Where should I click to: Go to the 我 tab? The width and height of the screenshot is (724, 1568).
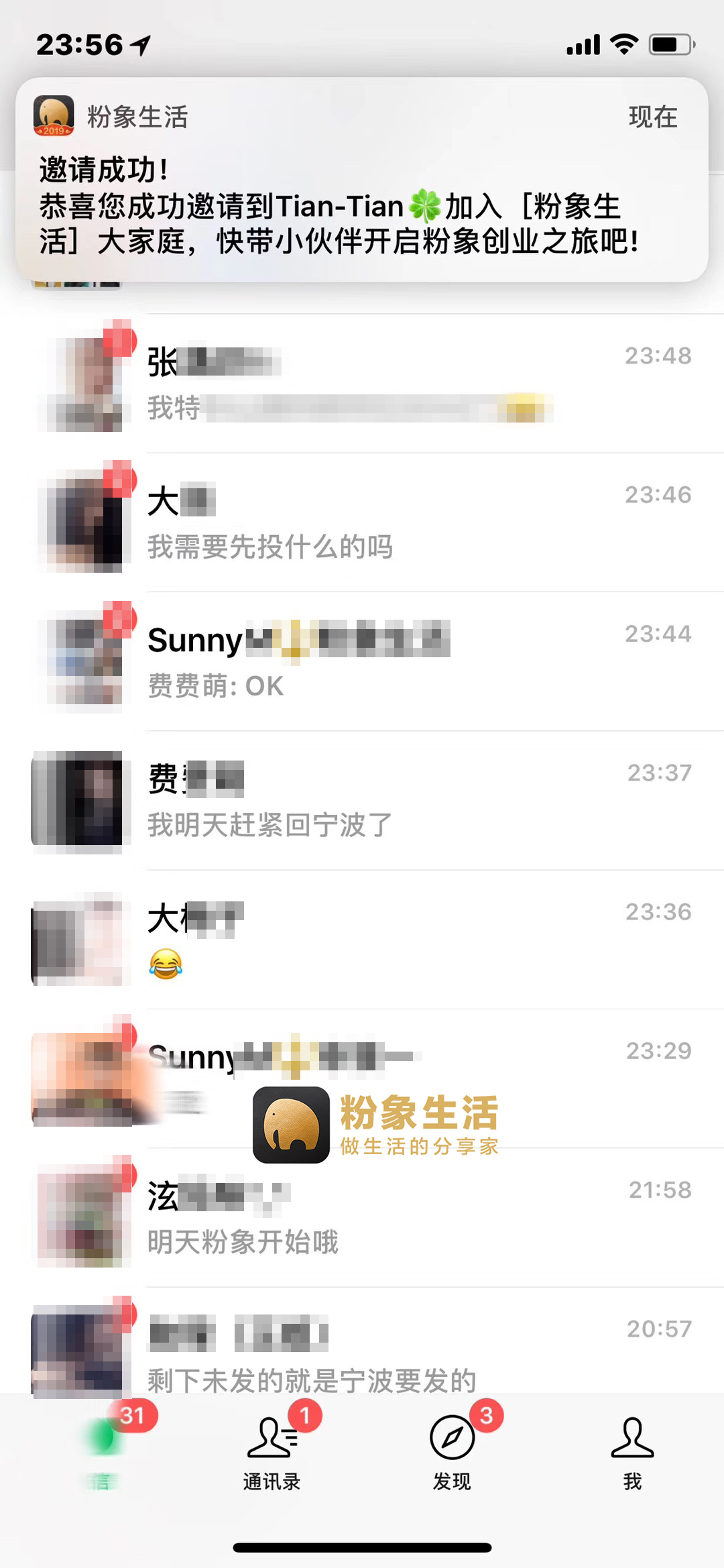pos(632,1453)
